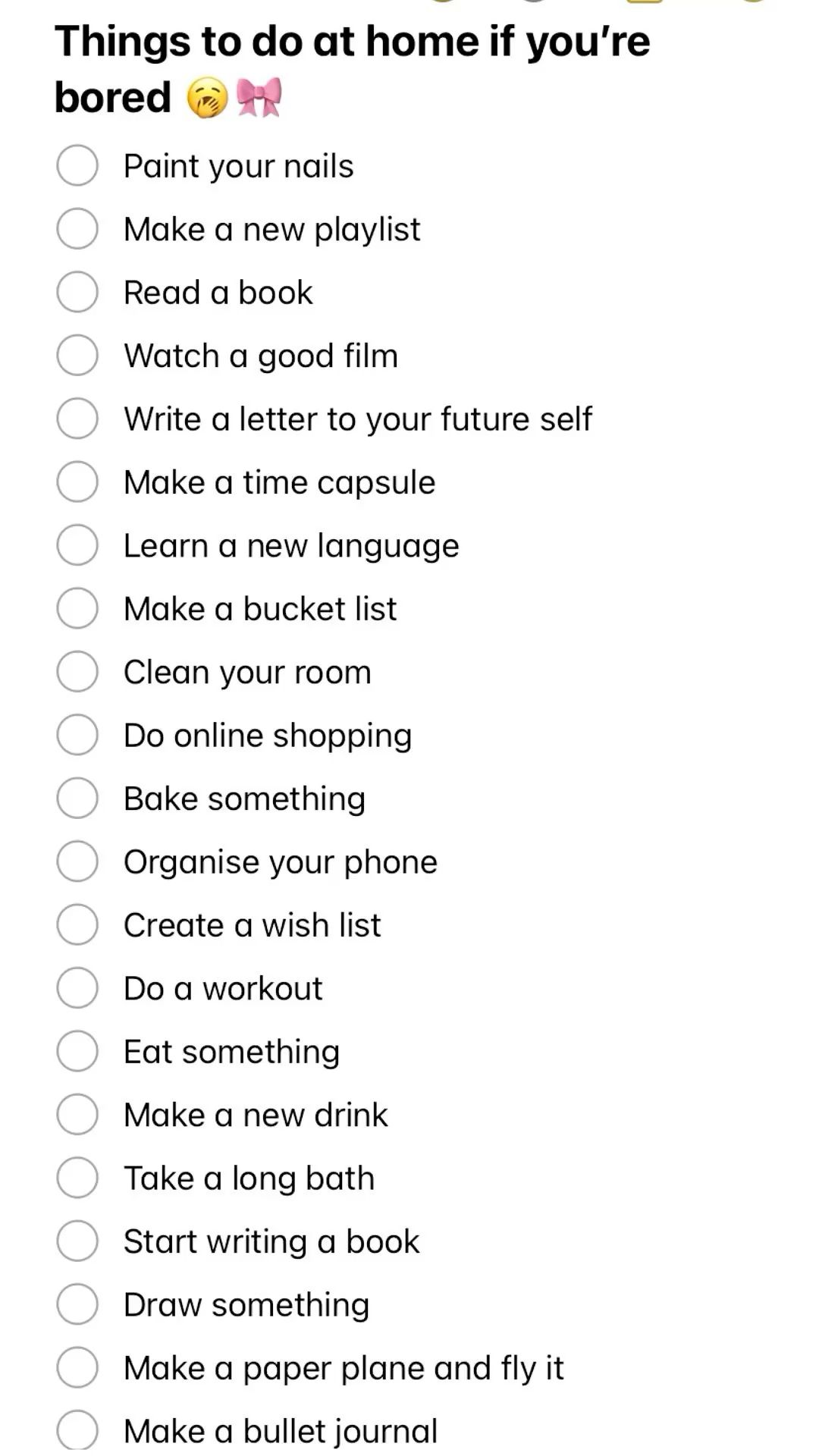This screenshot has width=819, height=1456.
Task: Tick Create a wish list
Action: click(x=77, y=924)
